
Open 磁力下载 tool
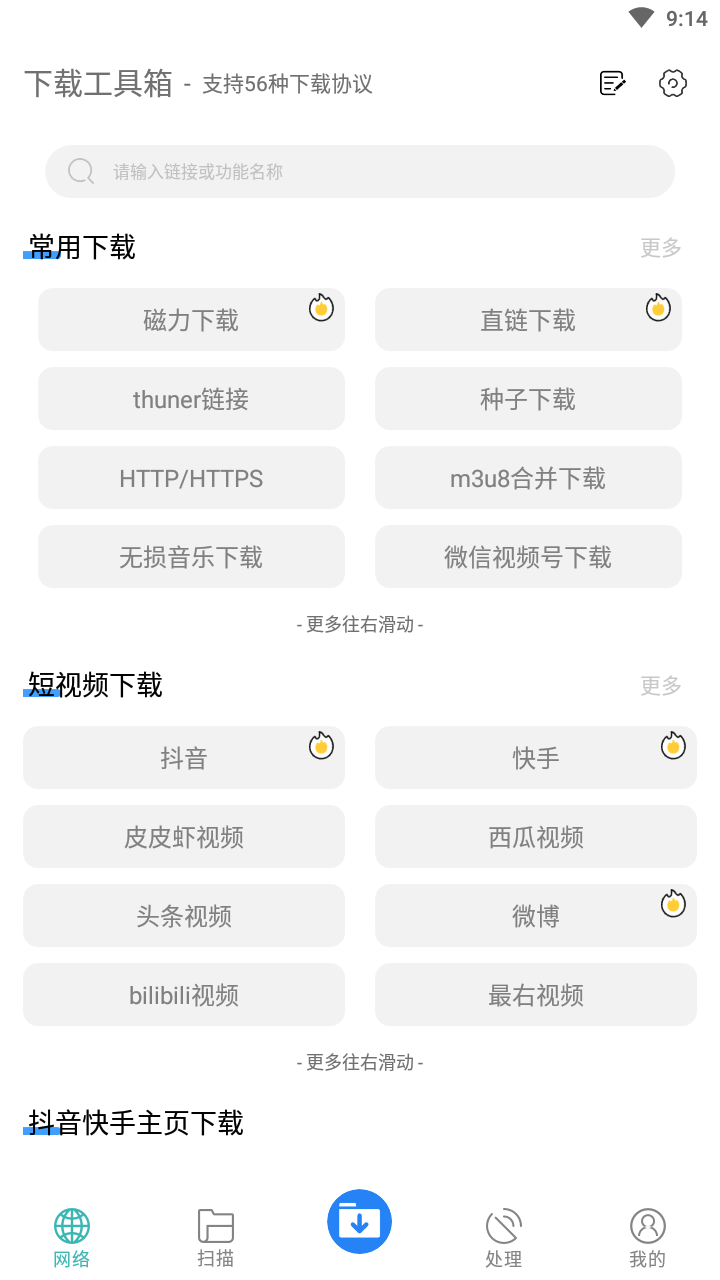tap(191, 320)
